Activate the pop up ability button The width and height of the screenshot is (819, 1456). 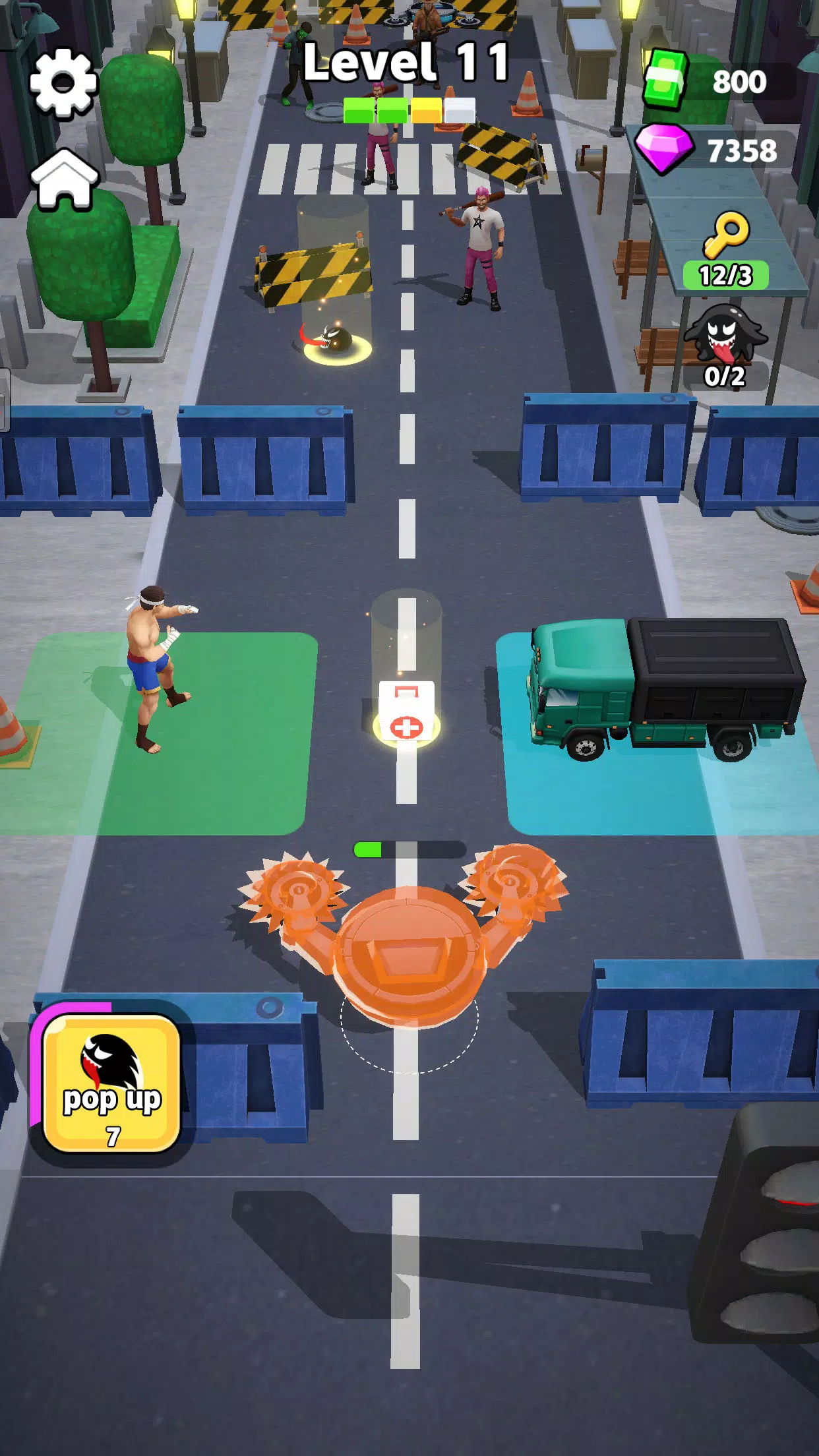point(111,1083)
